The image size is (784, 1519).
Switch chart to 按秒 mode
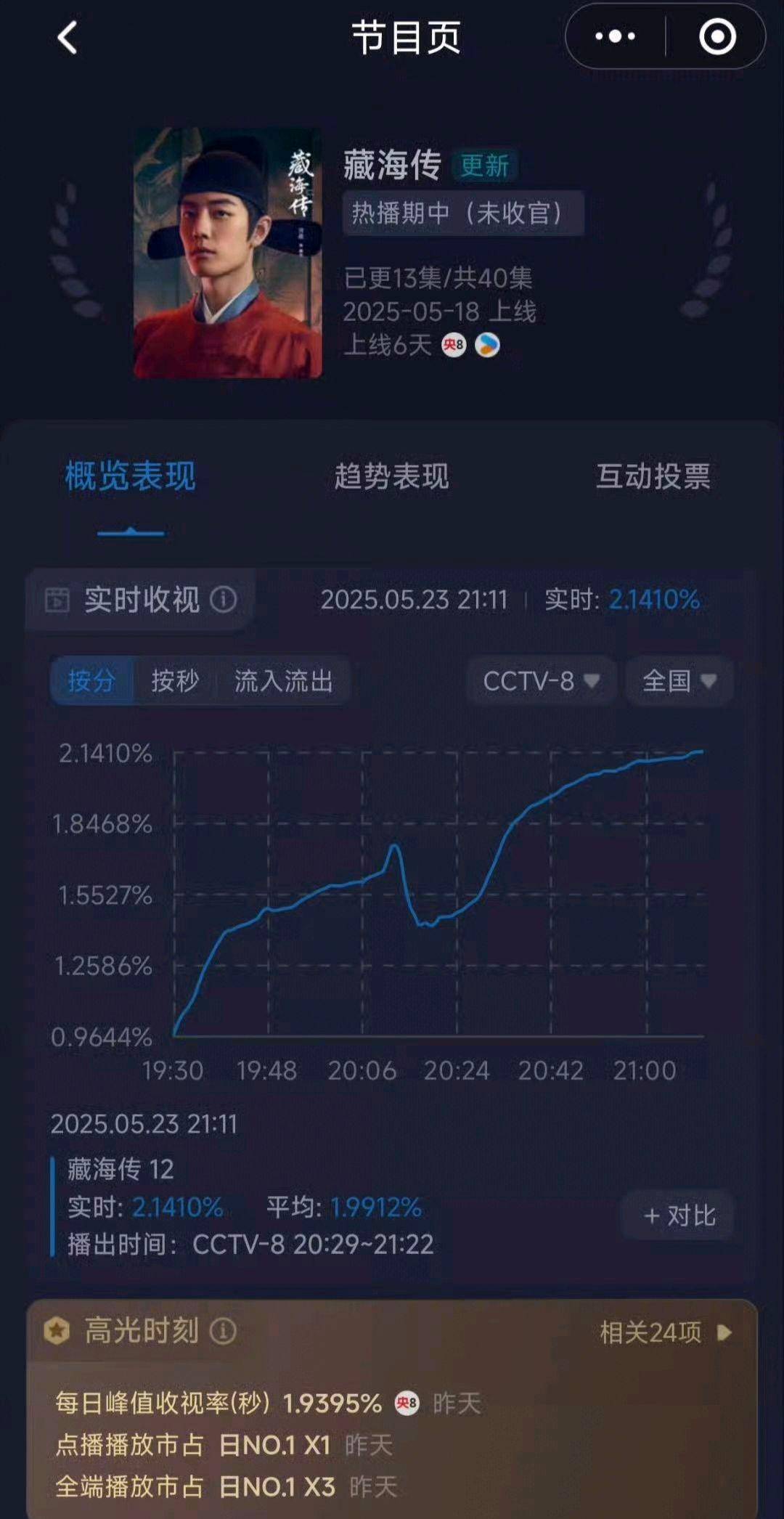(x=175, y=681)
